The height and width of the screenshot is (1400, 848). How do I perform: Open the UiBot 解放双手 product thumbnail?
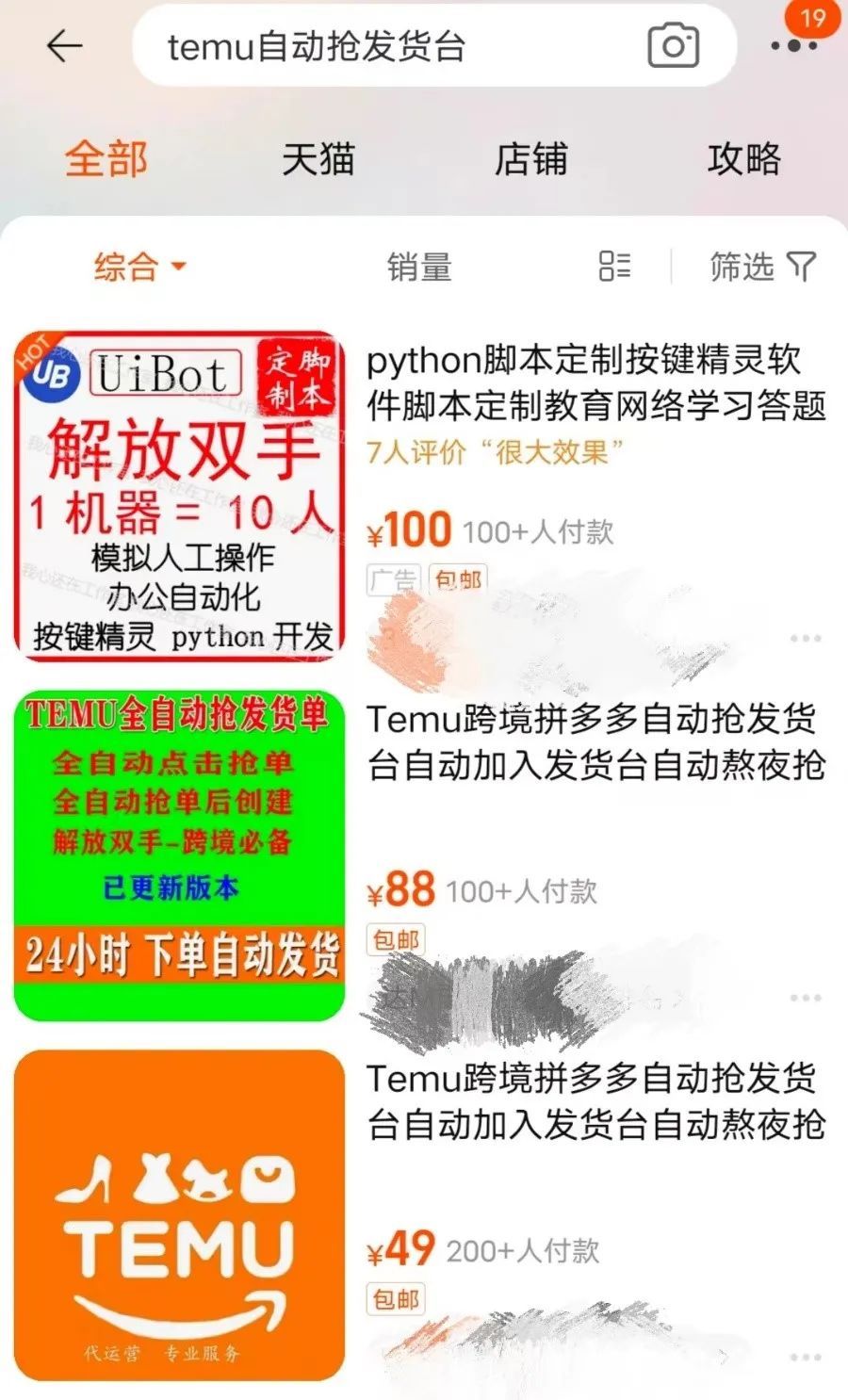[x=181, y=489]
